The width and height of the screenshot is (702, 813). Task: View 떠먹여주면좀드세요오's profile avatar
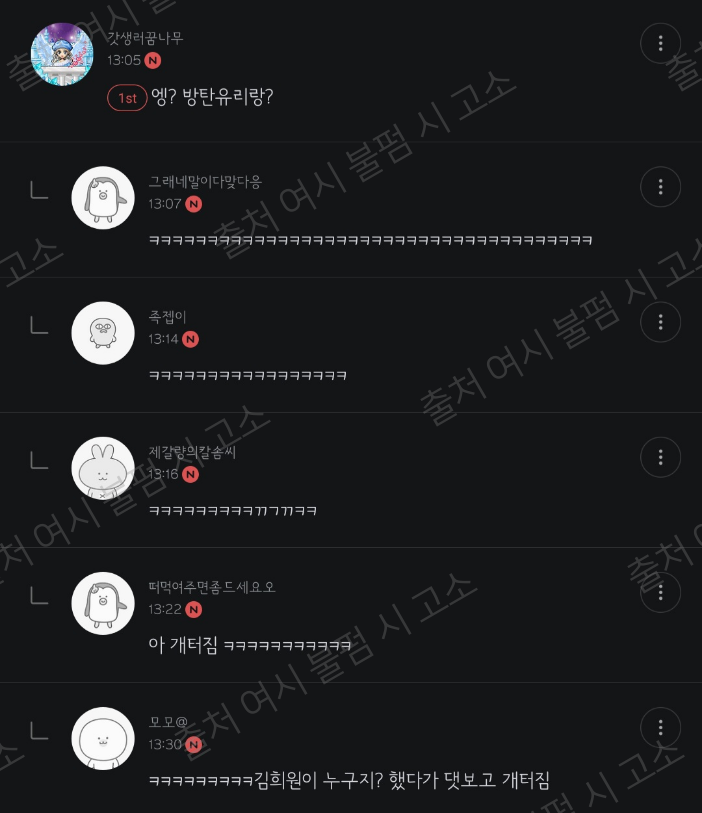pos(103,604)
